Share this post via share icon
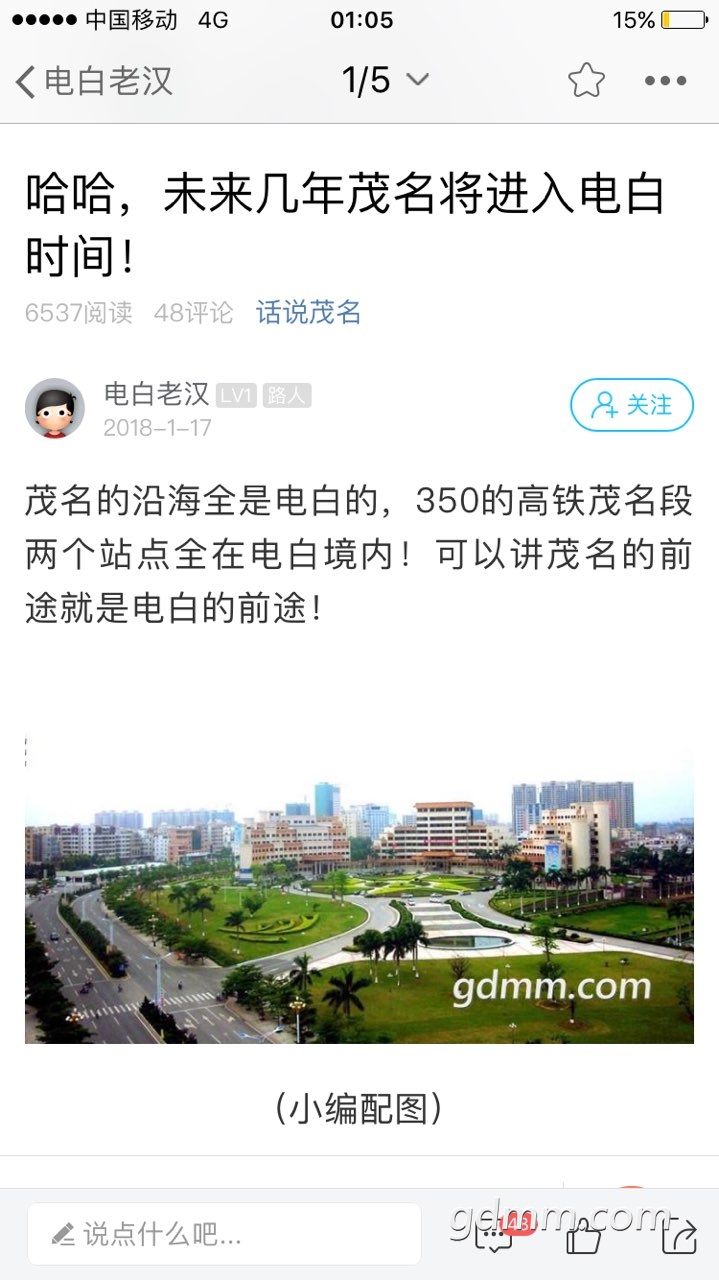The width and height of the screenshot is (719, 1280). (679, 1237)
